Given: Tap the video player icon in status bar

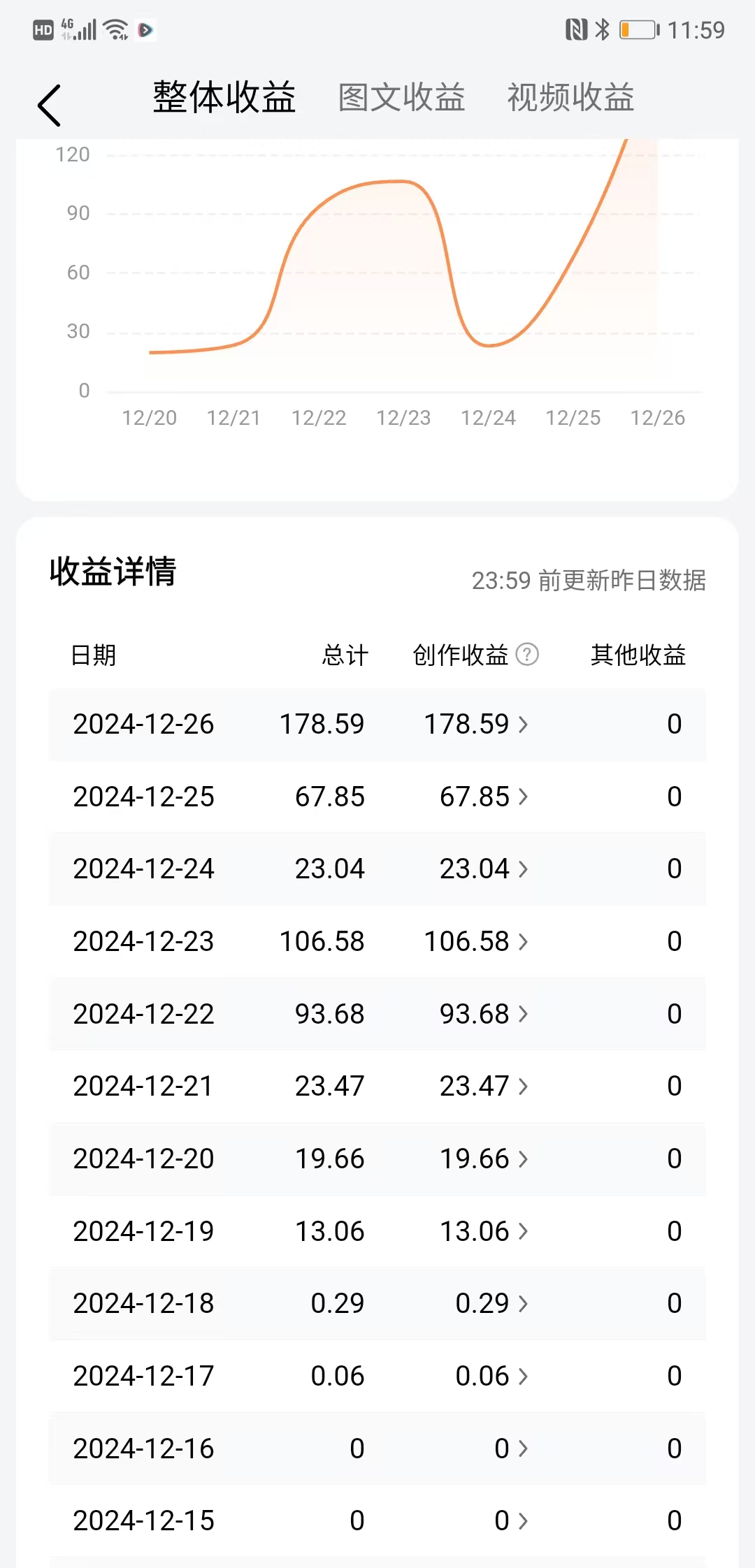Looking at the screenshot, I should coord(145,29).
